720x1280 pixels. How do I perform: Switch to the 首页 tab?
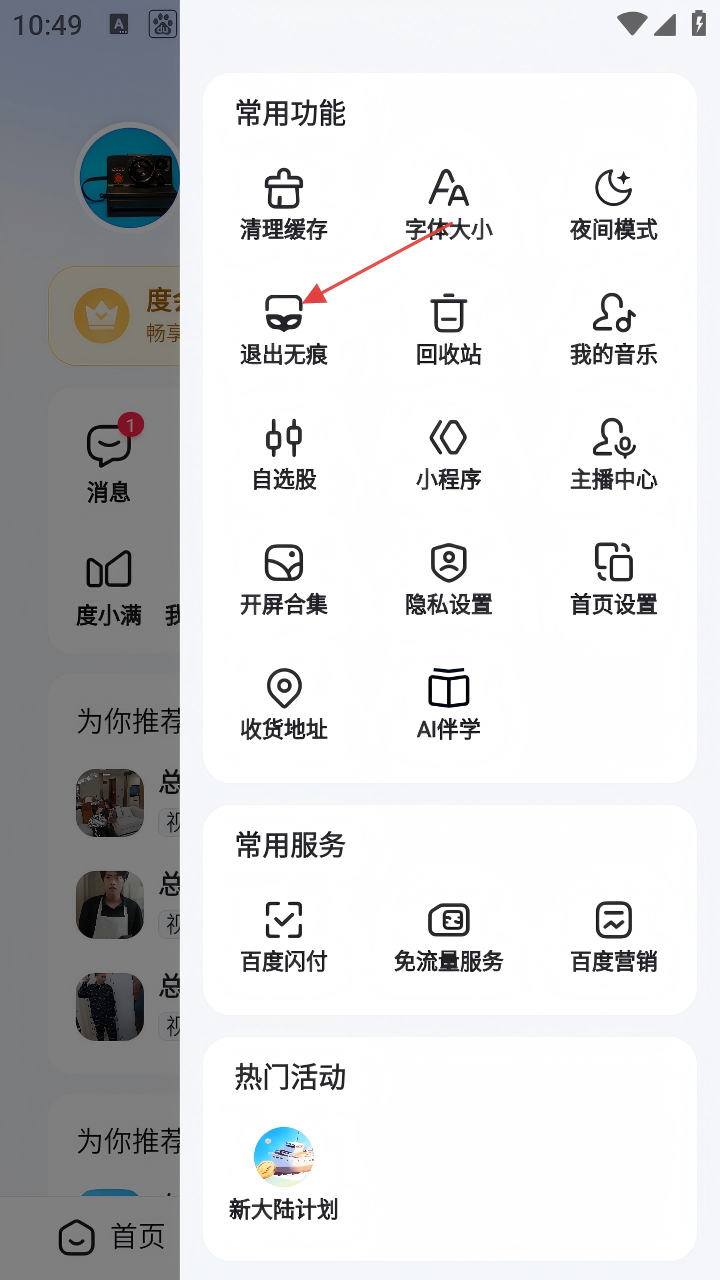coord(112,1237)
